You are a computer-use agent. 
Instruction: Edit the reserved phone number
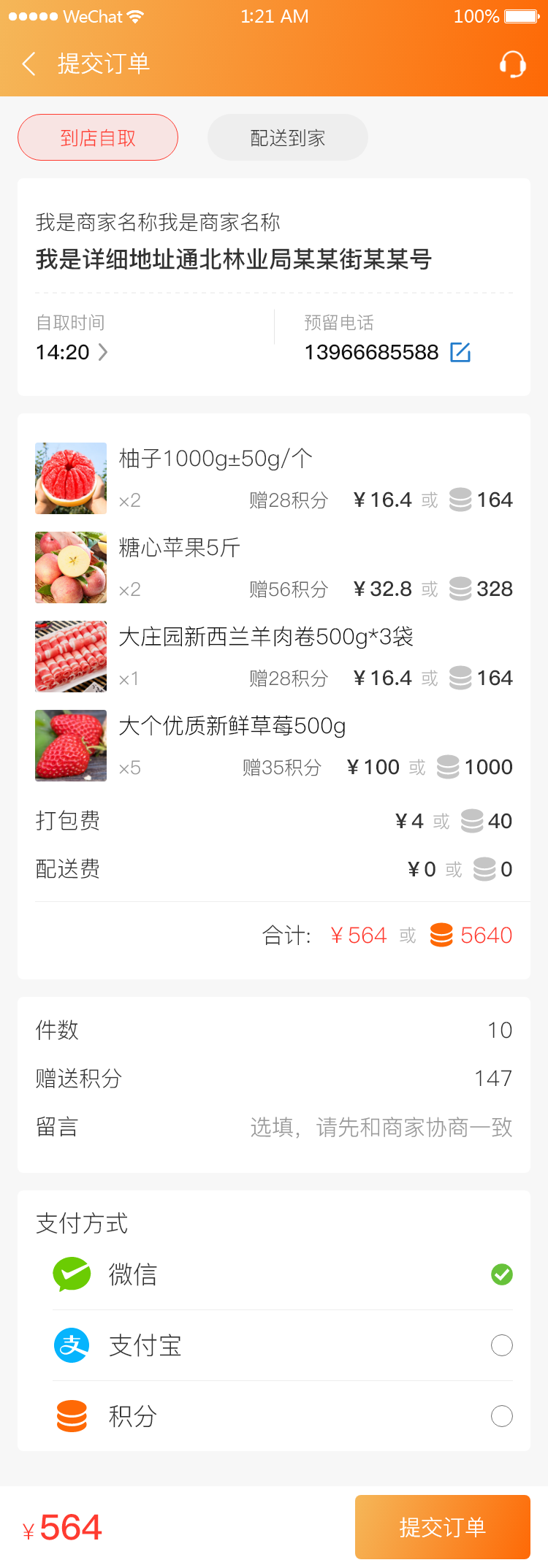[460, 352]
